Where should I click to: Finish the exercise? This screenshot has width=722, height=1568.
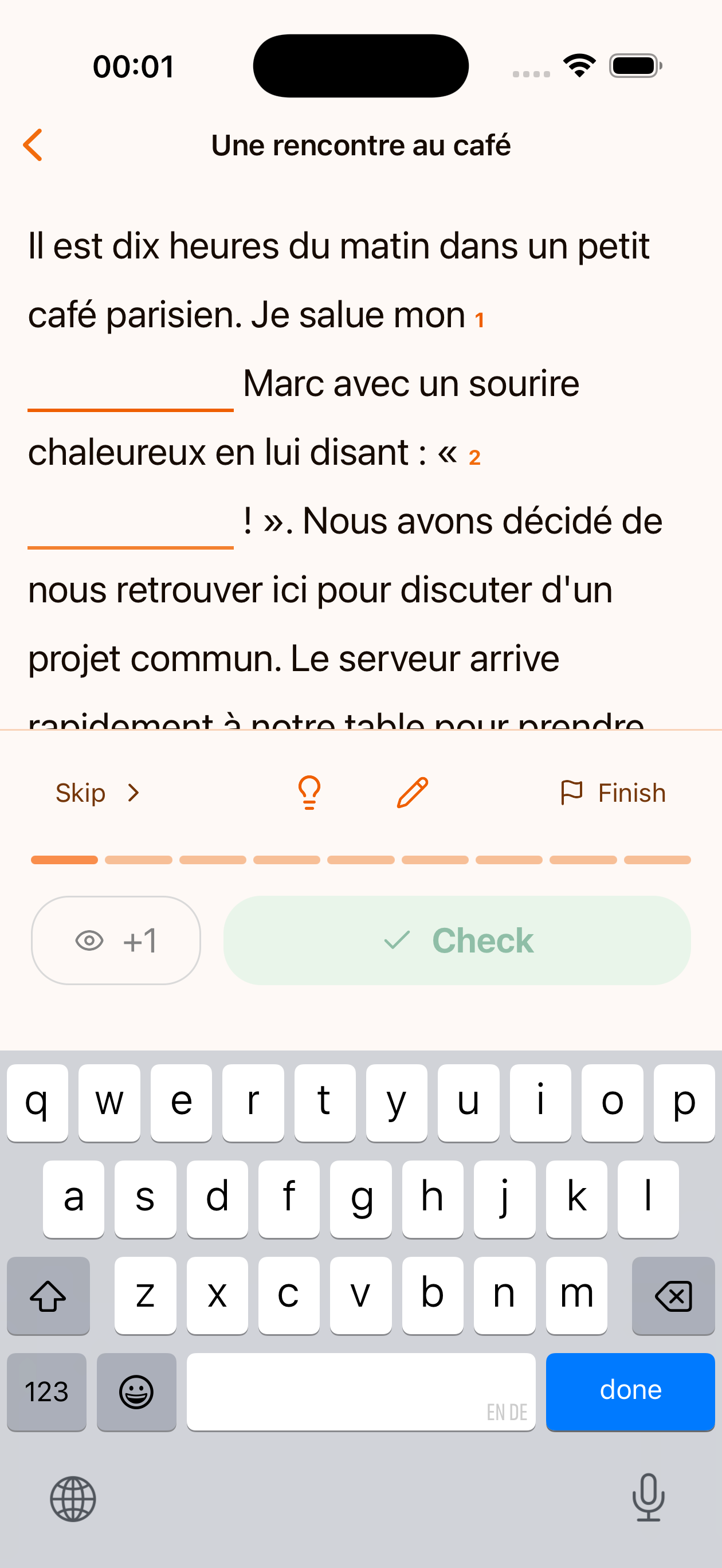613,793
